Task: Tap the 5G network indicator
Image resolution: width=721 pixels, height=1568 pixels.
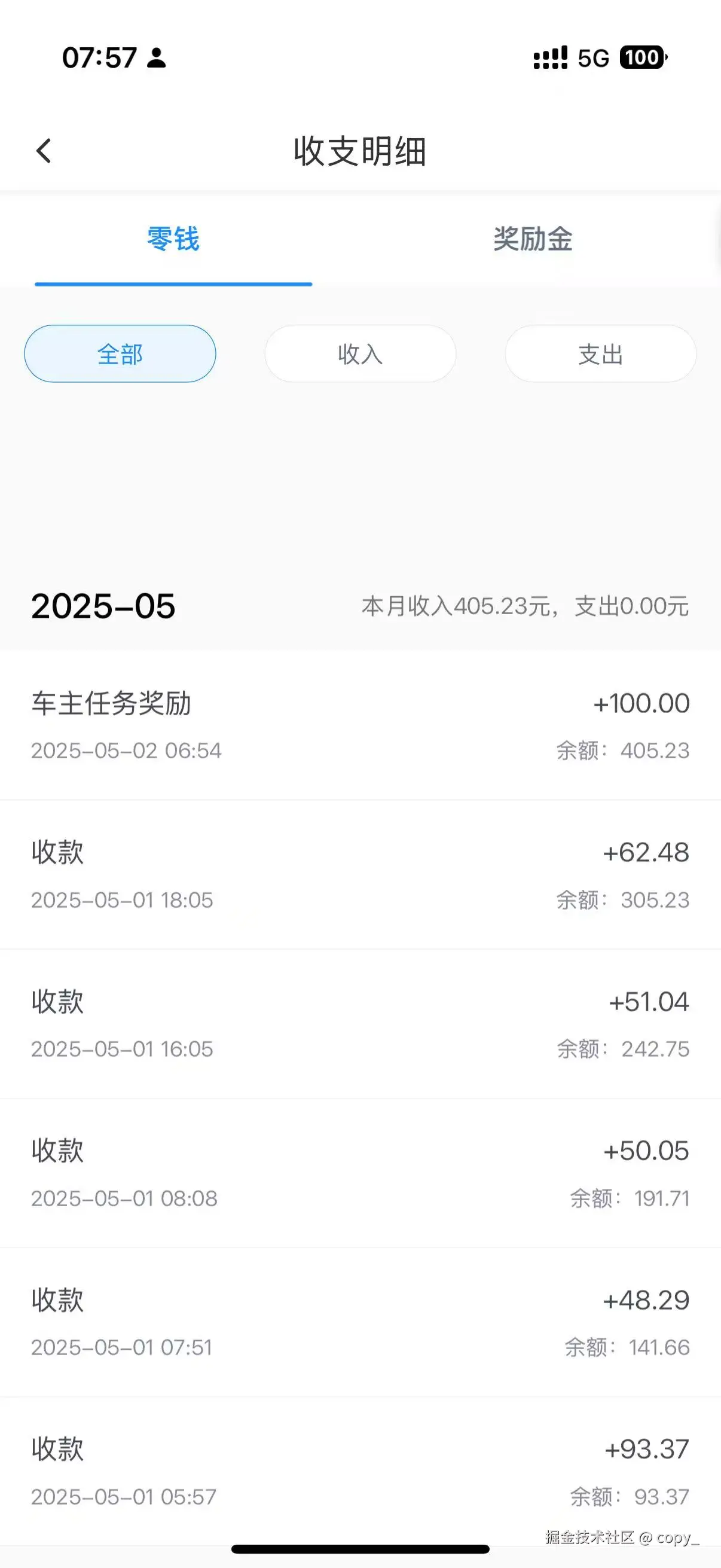Action: 594,59
